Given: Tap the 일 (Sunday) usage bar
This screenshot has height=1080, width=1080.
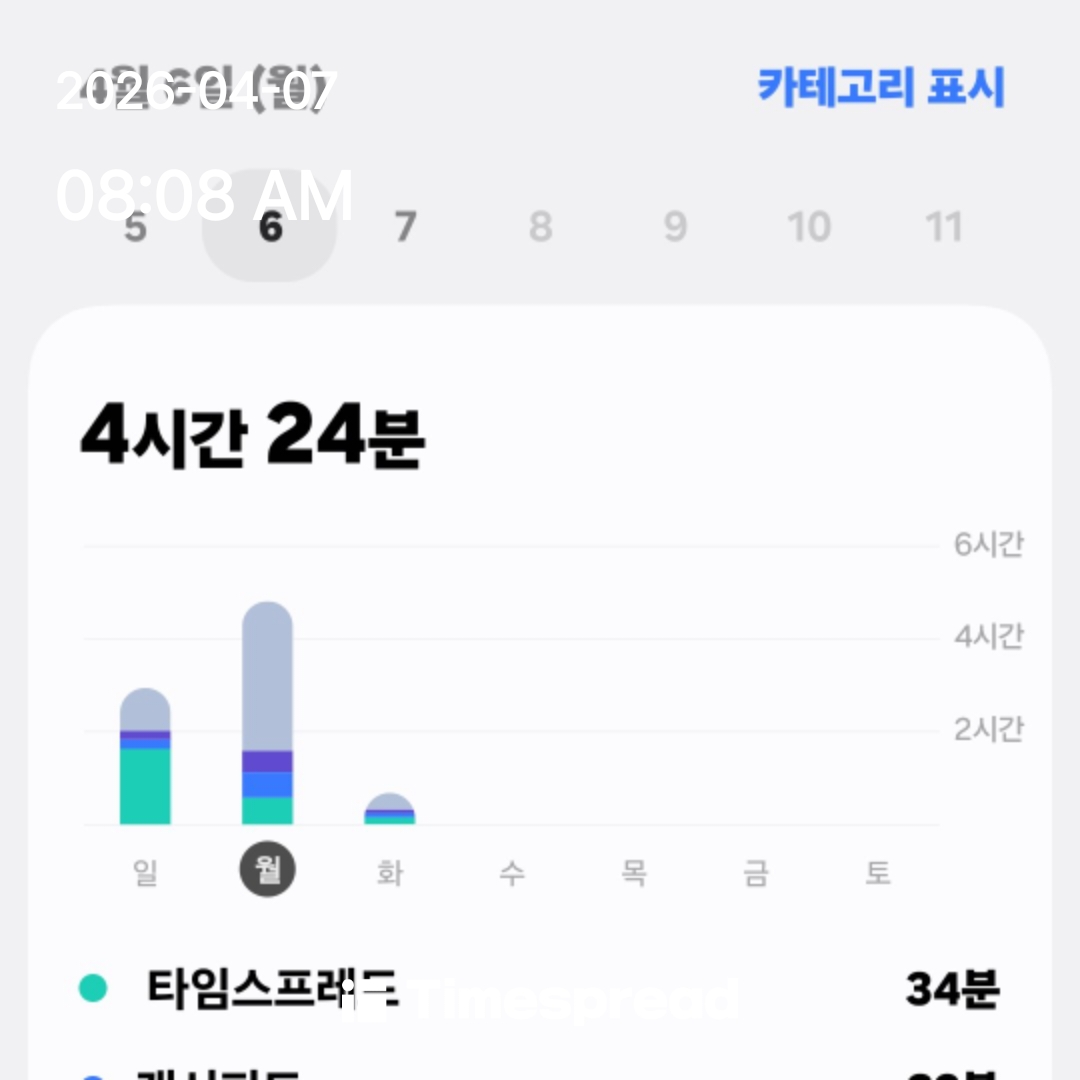Looking at the screenshot, I should tap(145, 758).
